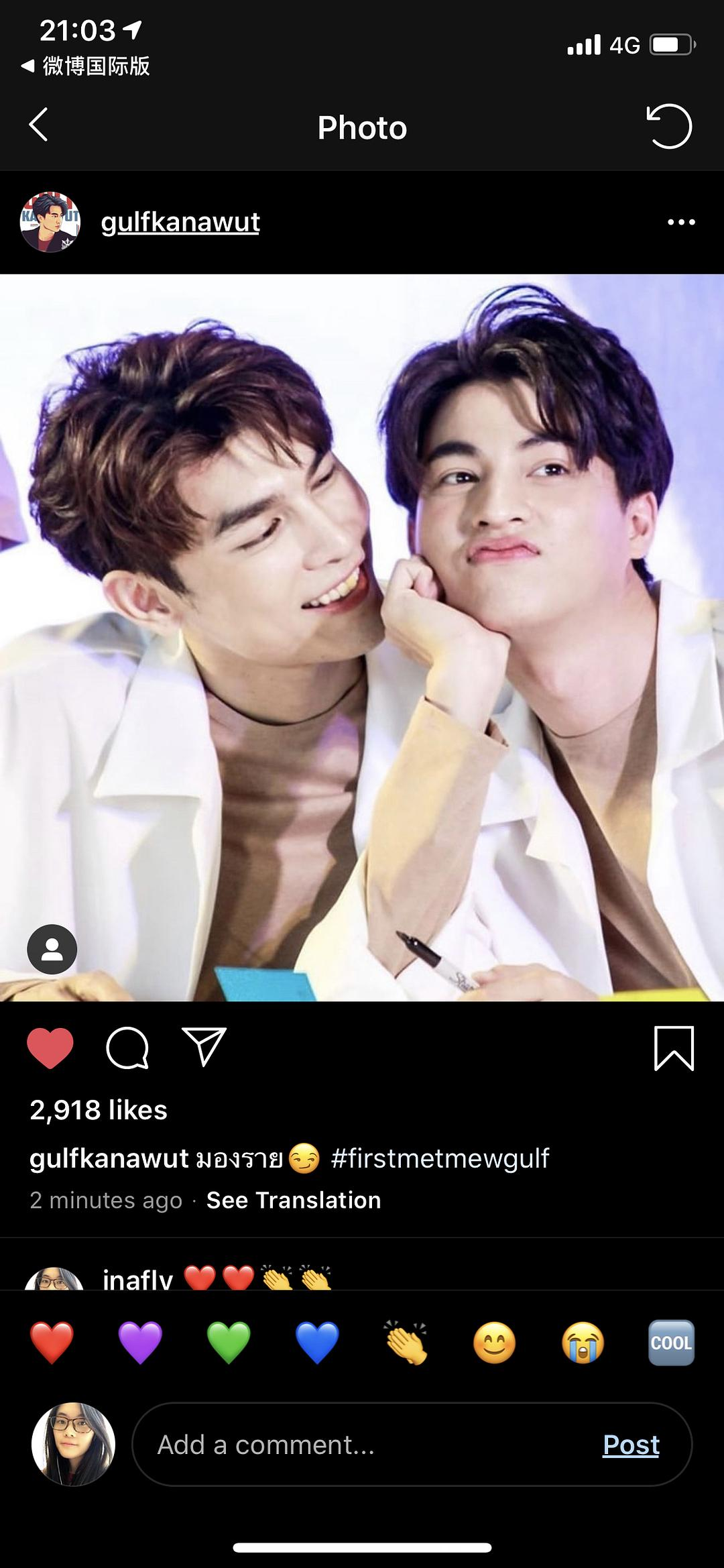The height and width of the screenshot is (1568, 724).
Task: Open the #firstmetmewgulf hashtag
Action: pyautogui.click(x=440, y=1158)
